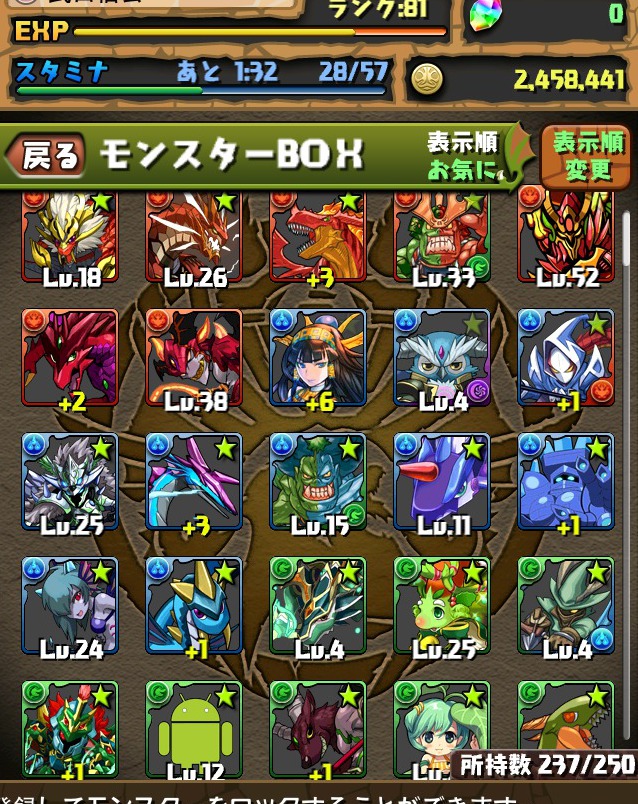The width and height of the screenshot is (638, 804).
Task: Open the purple horned monster at Lv.11
Action: 442,482
